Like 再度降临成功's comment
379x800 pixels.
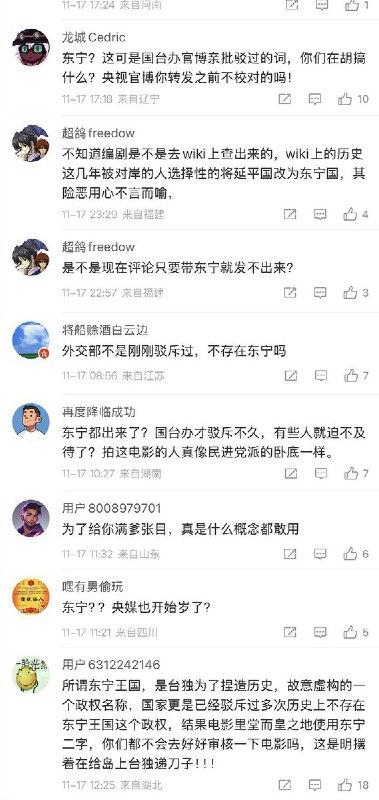click(350, 473)
